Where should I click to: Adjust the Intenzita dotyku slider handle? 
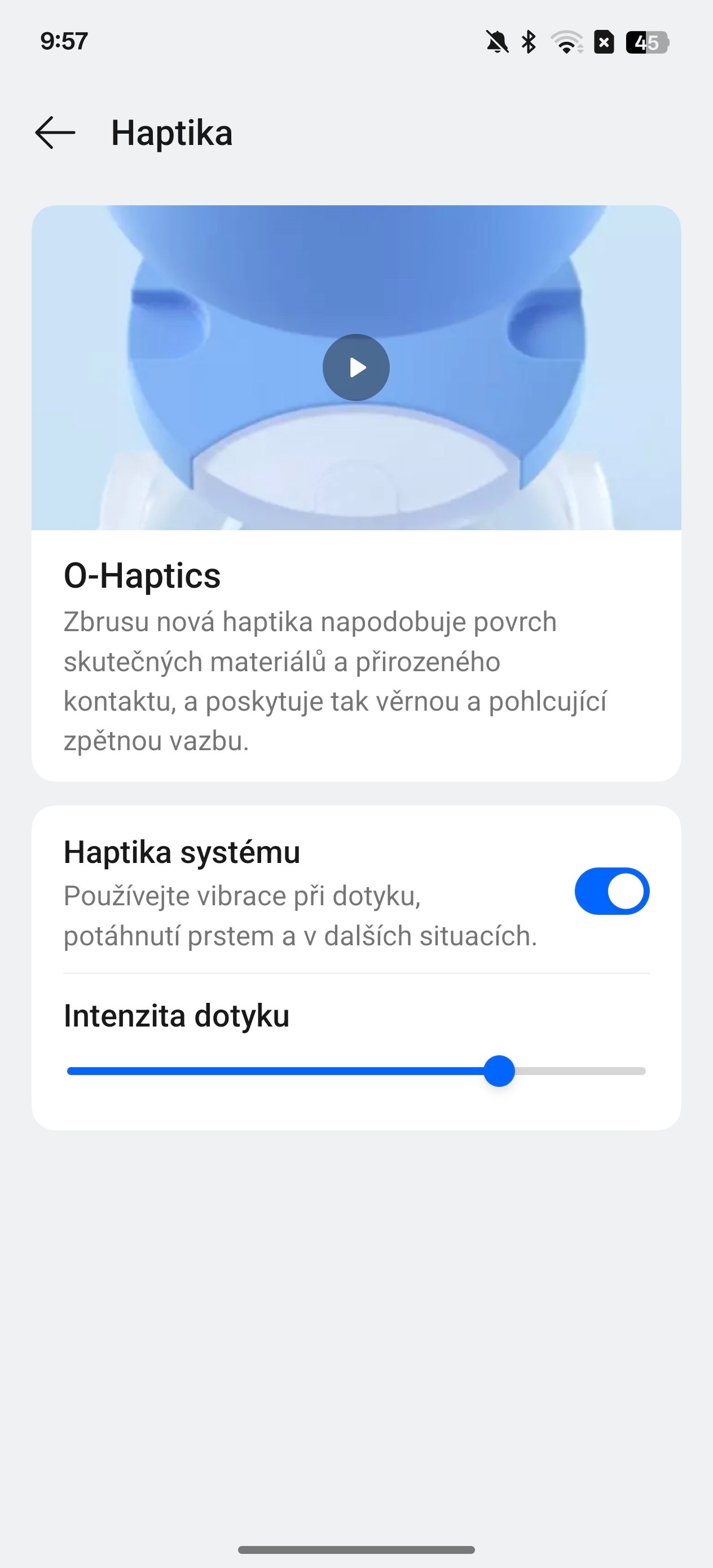[x=500, y=1072]
